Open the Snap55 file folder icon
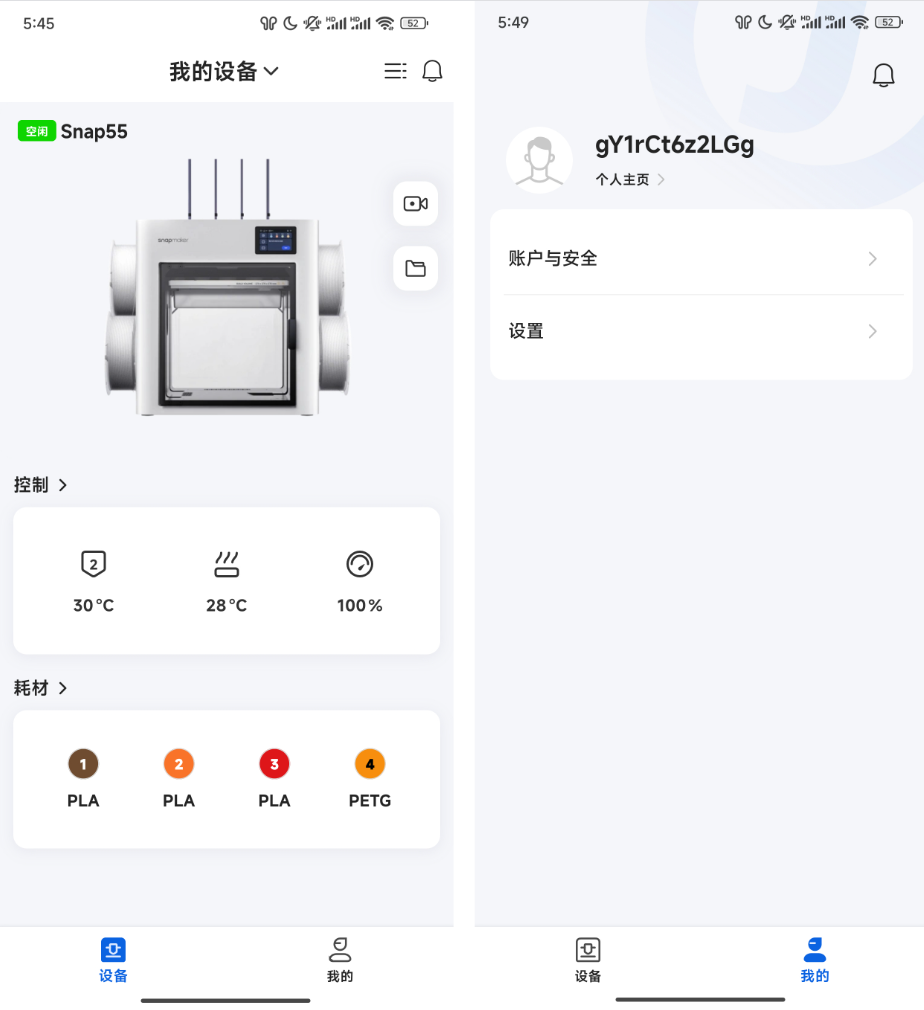 415,268
